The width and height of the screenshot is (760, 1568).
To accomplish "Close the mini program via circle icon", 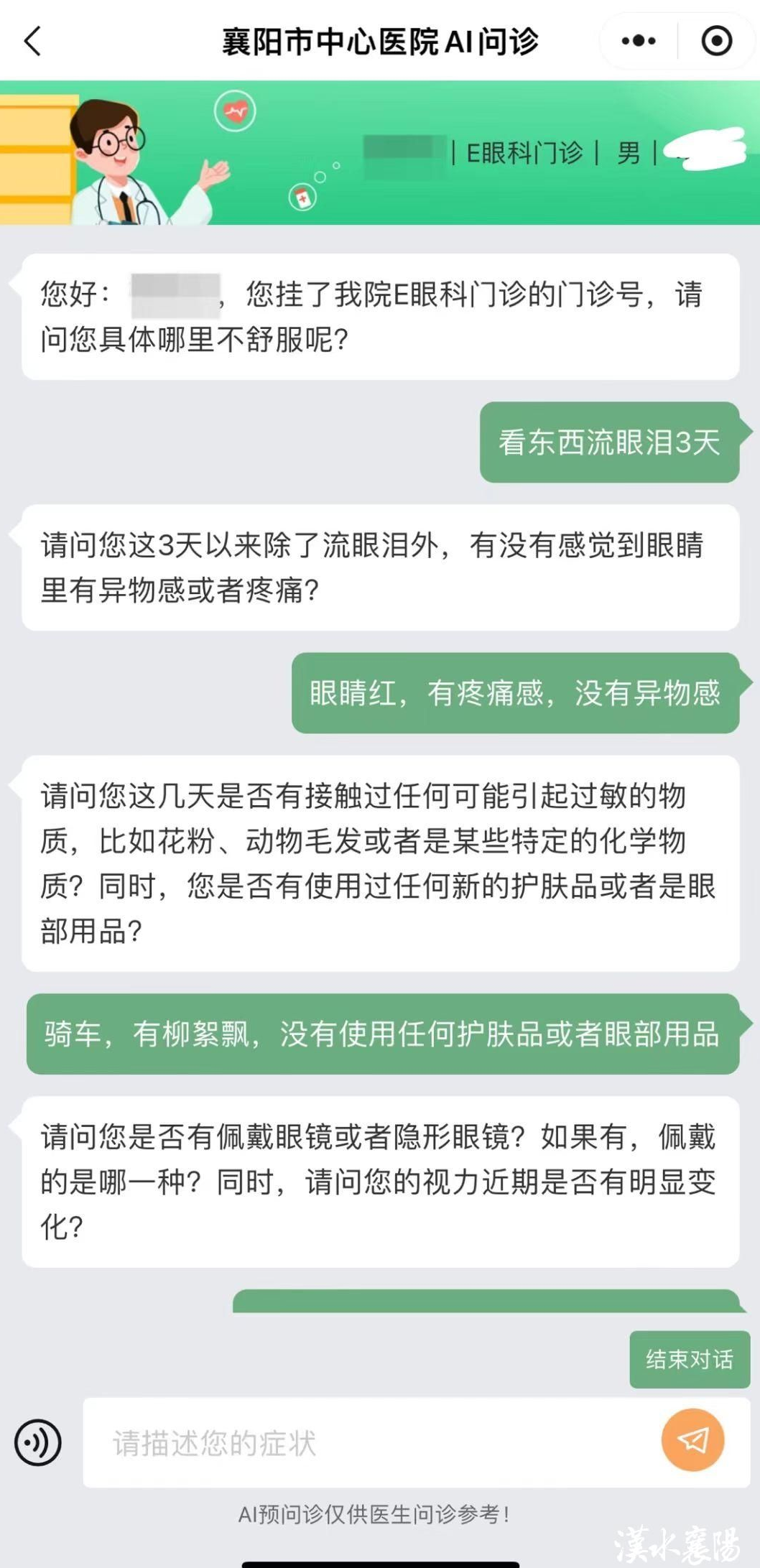I will pyautogui.click(x=716, y=41).
